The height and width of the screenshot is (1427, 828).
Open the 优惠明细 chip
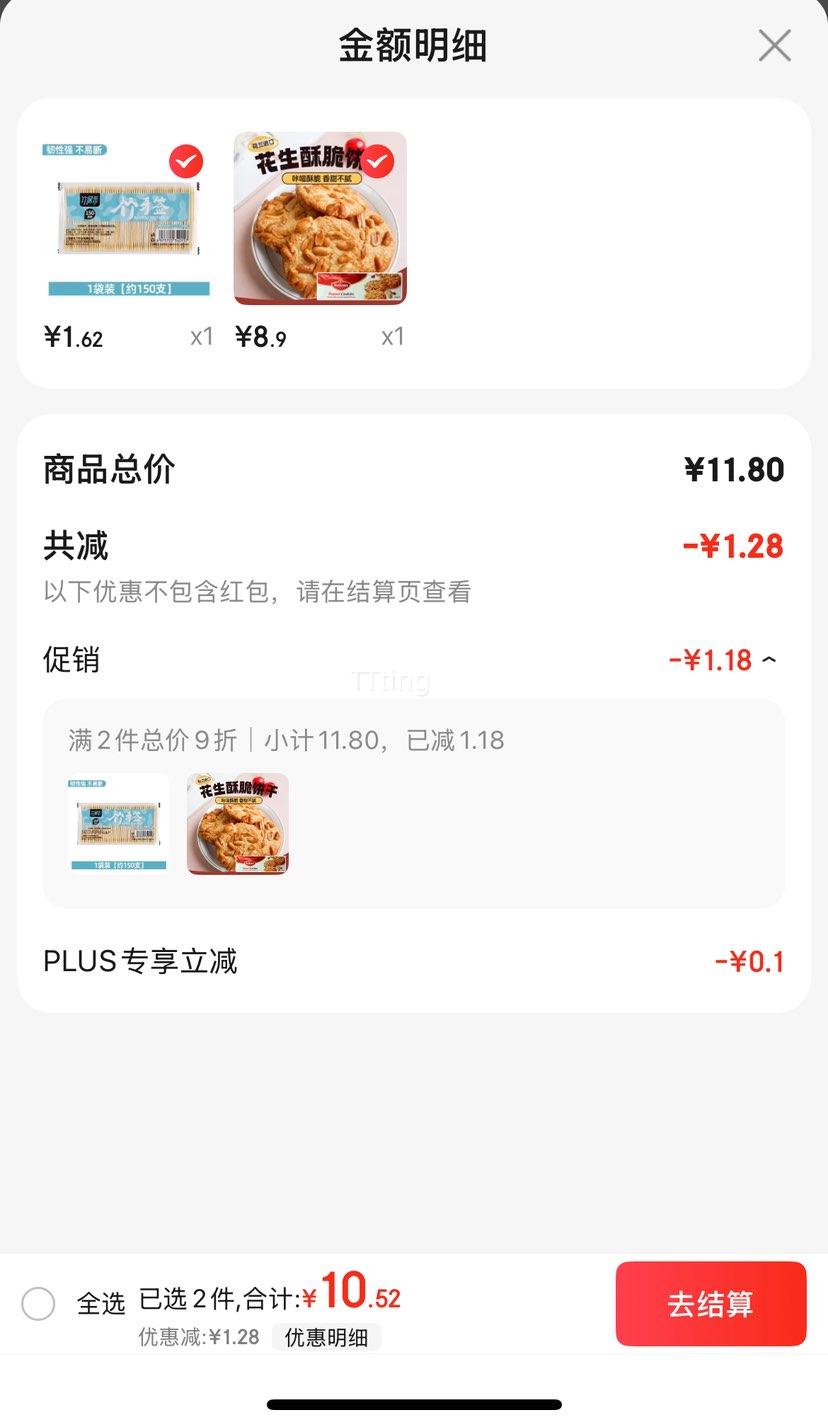tap(326, 1337)
